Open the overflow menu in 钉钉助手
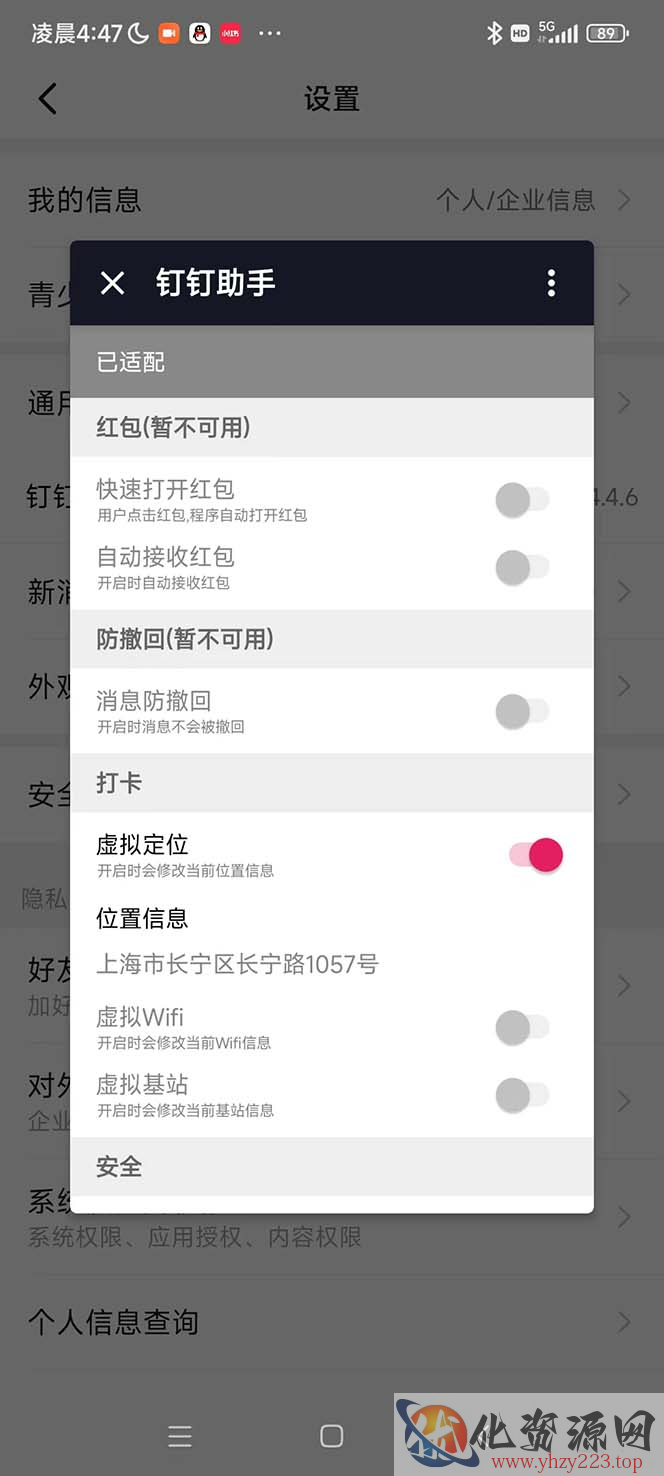 click(x=551, y=283)
